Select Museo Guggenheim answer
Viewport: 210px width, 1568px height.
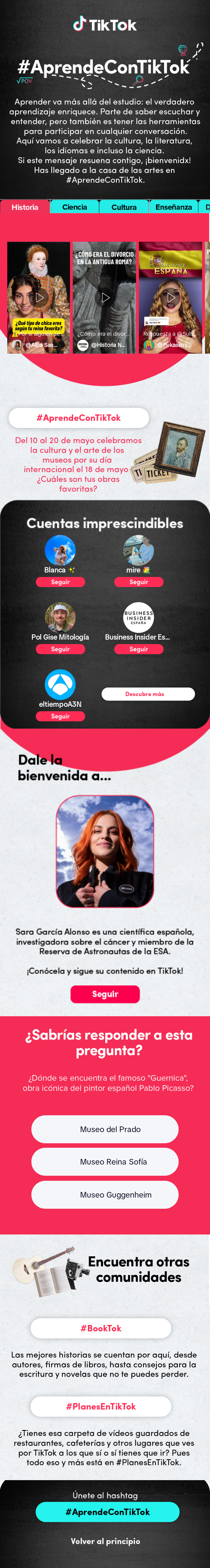(105, 1195)
